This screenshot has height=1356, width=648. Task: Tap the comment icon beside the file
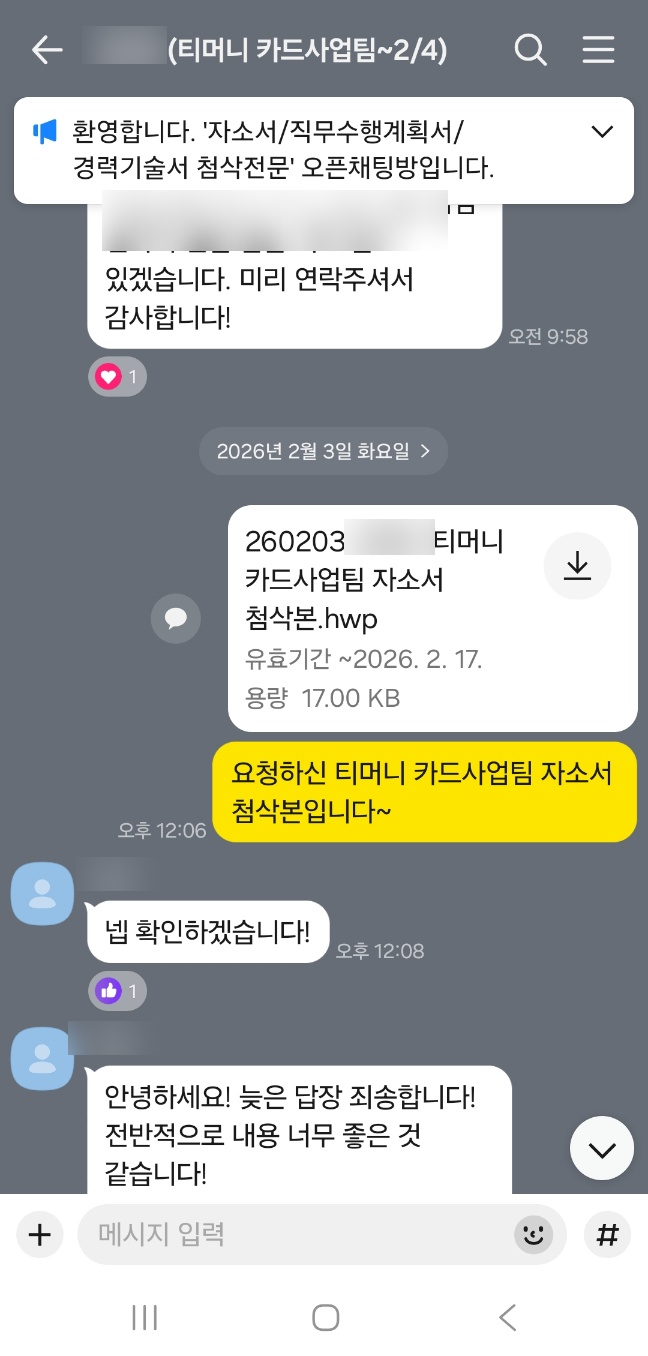coord(176,618)
